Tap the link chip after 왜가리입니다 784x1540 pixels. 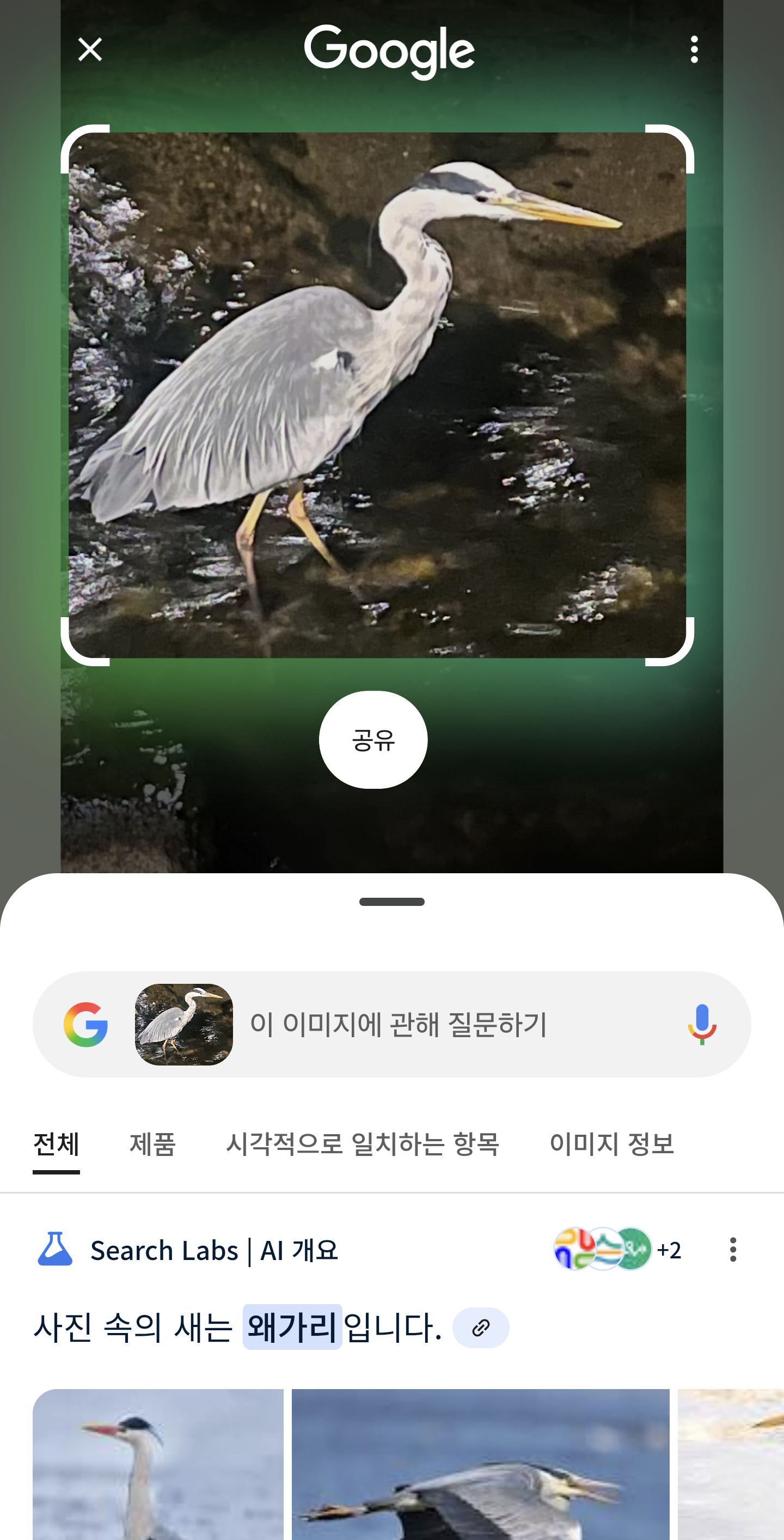coord(480,1328)
